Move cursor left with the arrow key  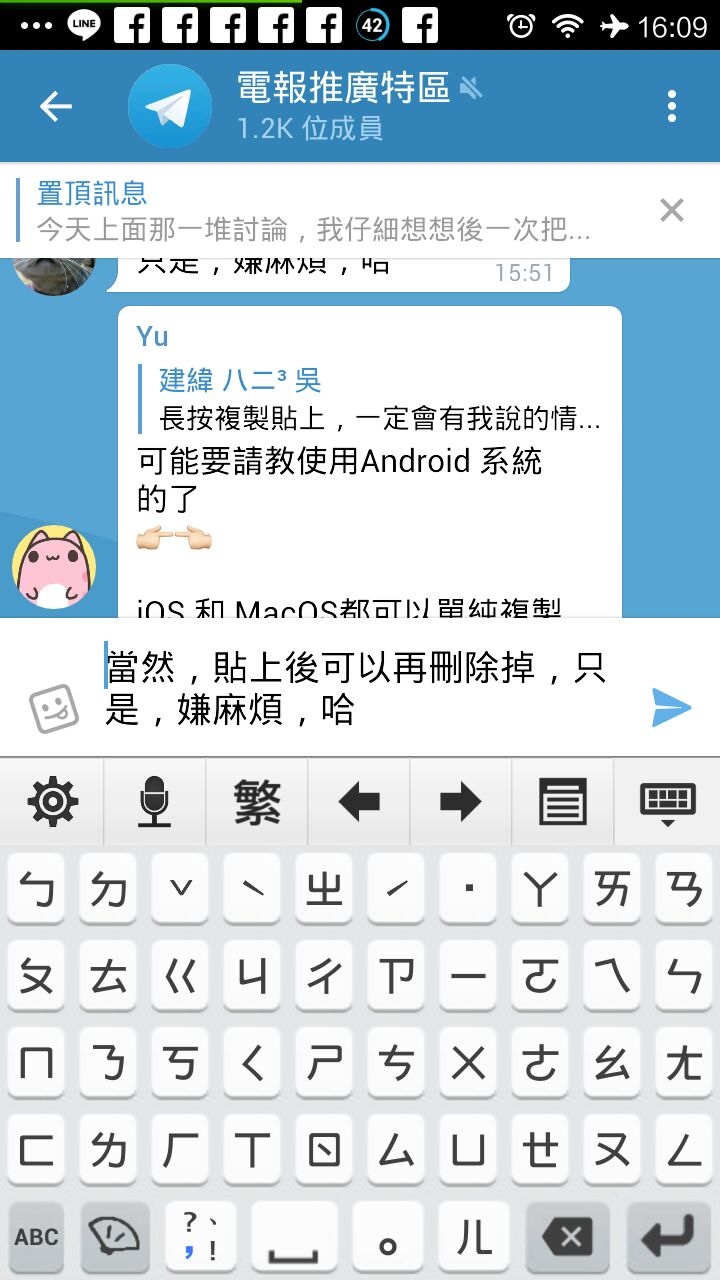359,802
